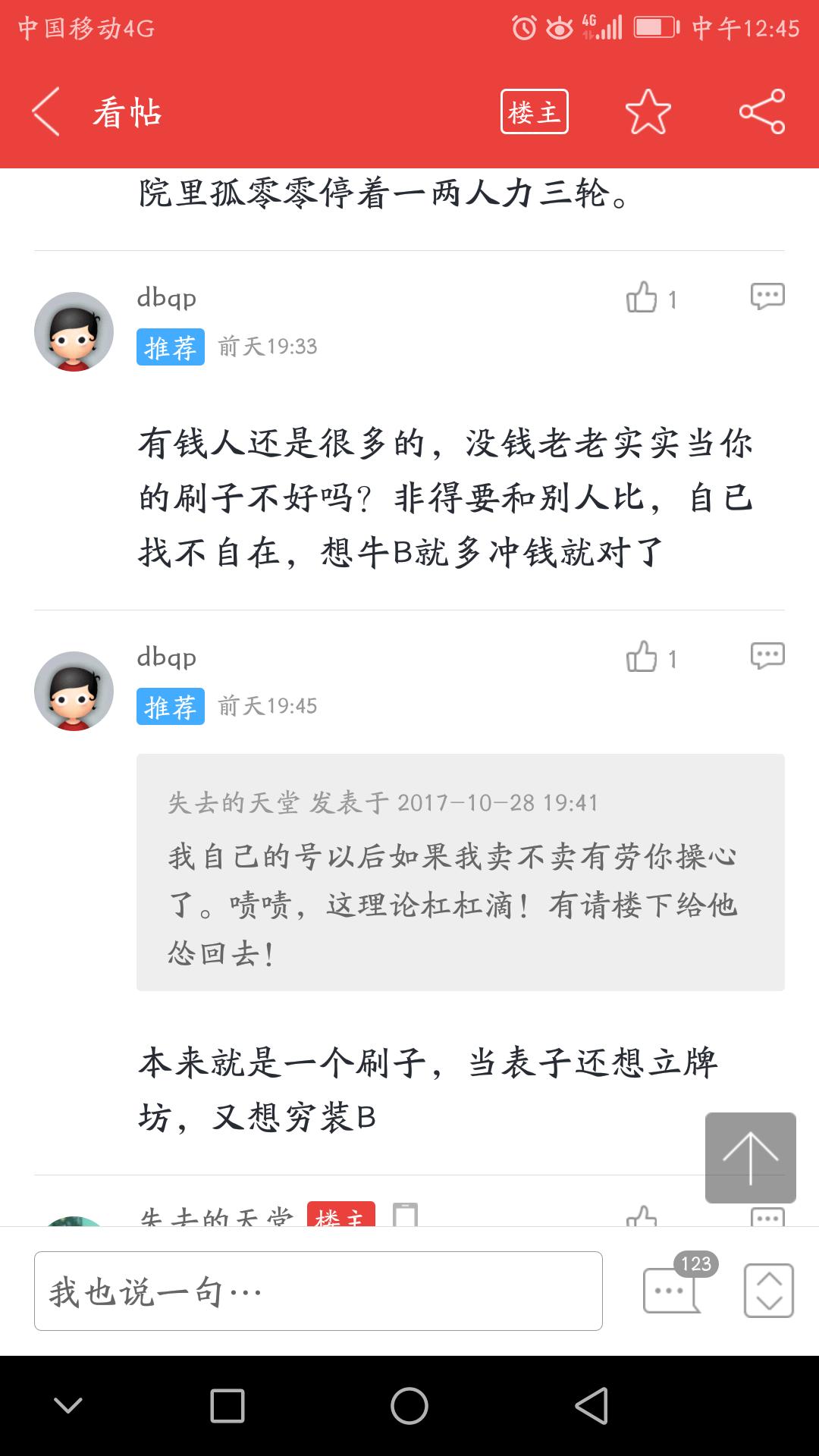Go back from the 看帖 thread
This screenshot has width=819, height=1456.
[x=47, y=112]
